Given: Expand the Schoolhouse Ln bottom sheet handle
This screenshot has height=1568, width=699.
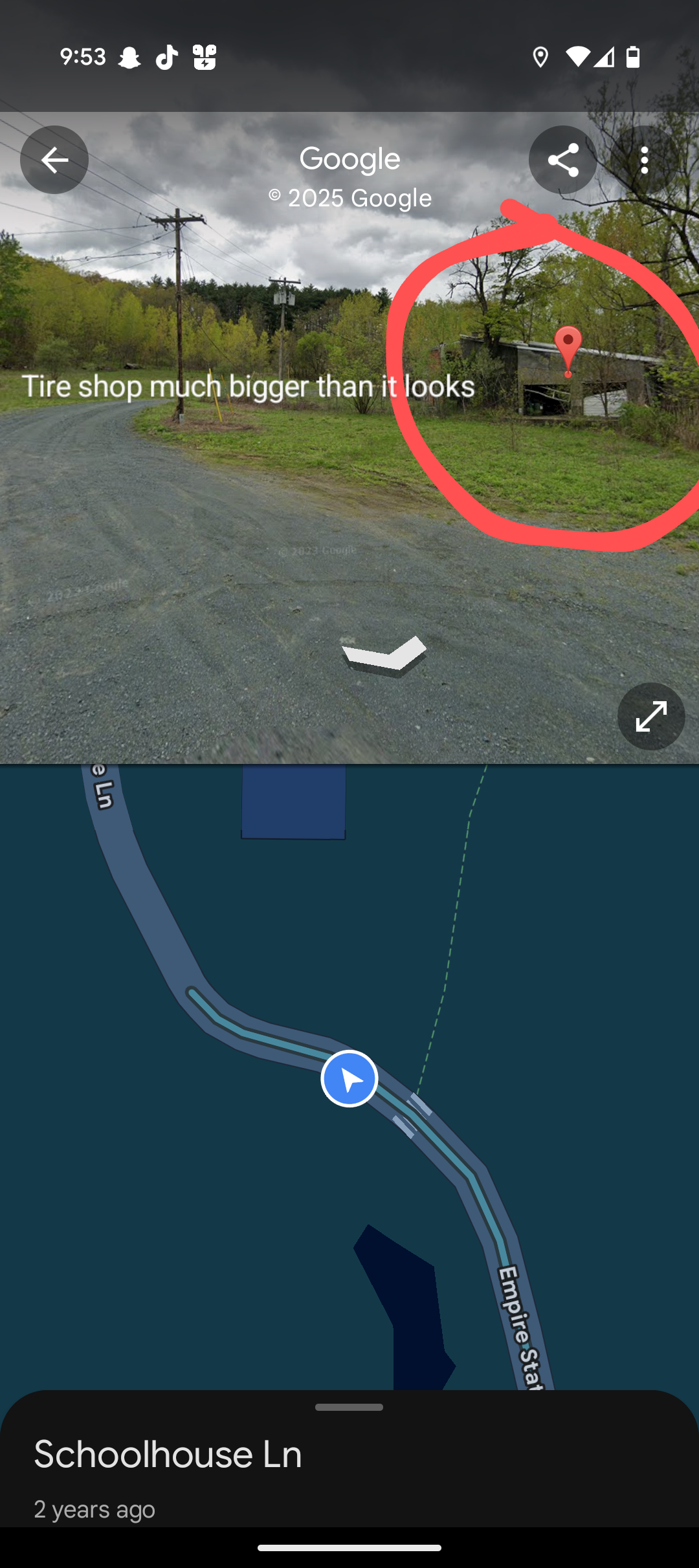Looking at the screenshot, I should [349, 1407].
